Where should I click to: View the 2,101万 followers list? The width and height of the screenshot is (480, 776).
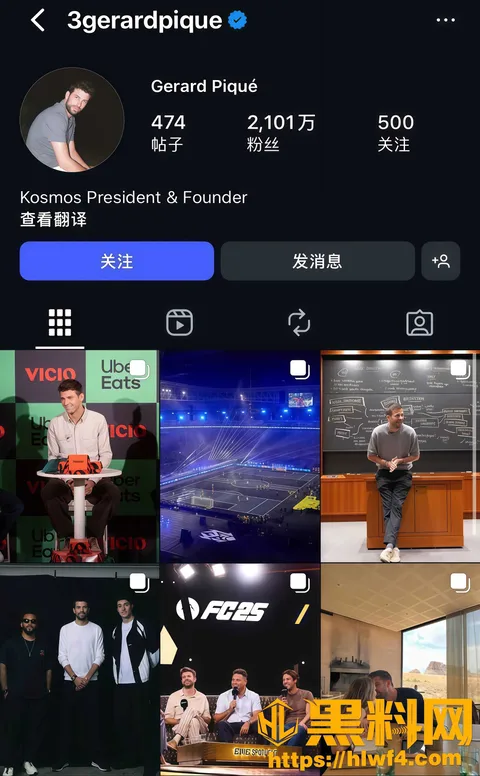281,133
